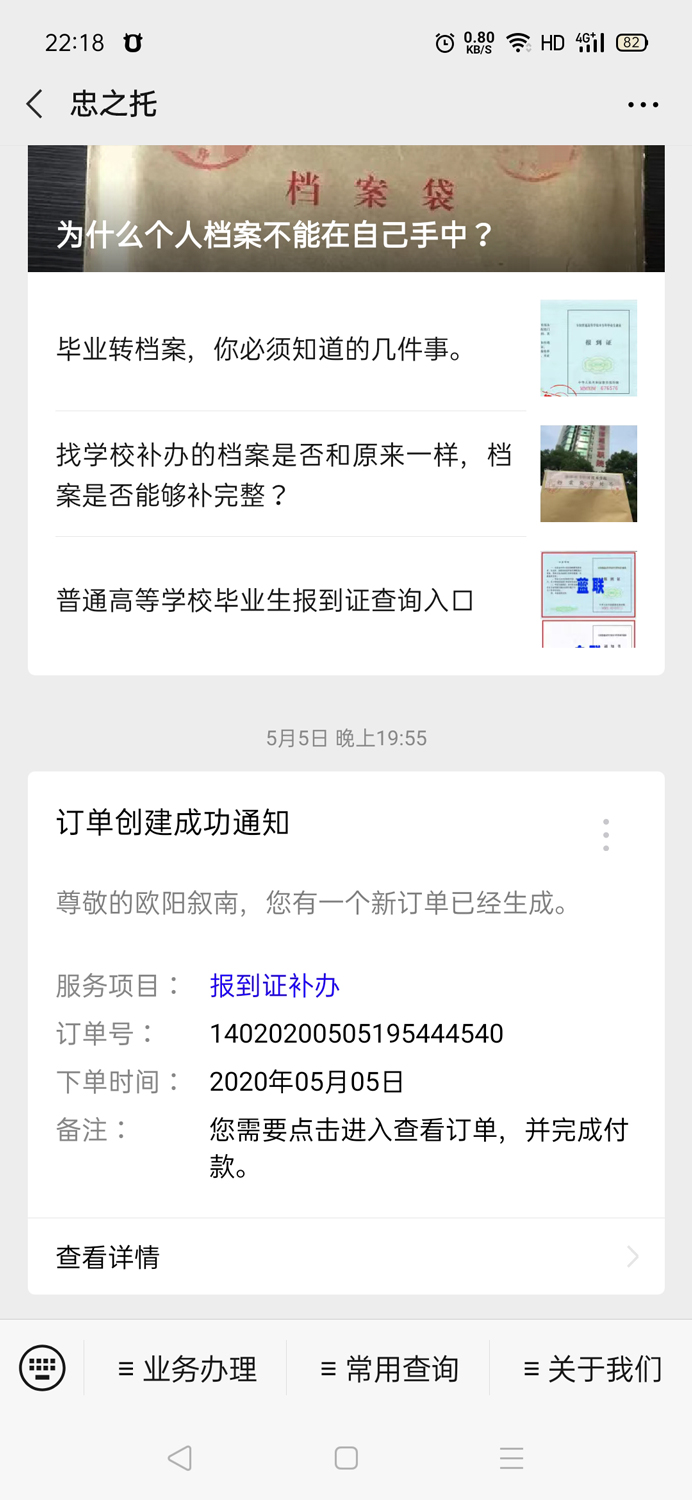Expand the 业务办理 menu

(188, 1369)
